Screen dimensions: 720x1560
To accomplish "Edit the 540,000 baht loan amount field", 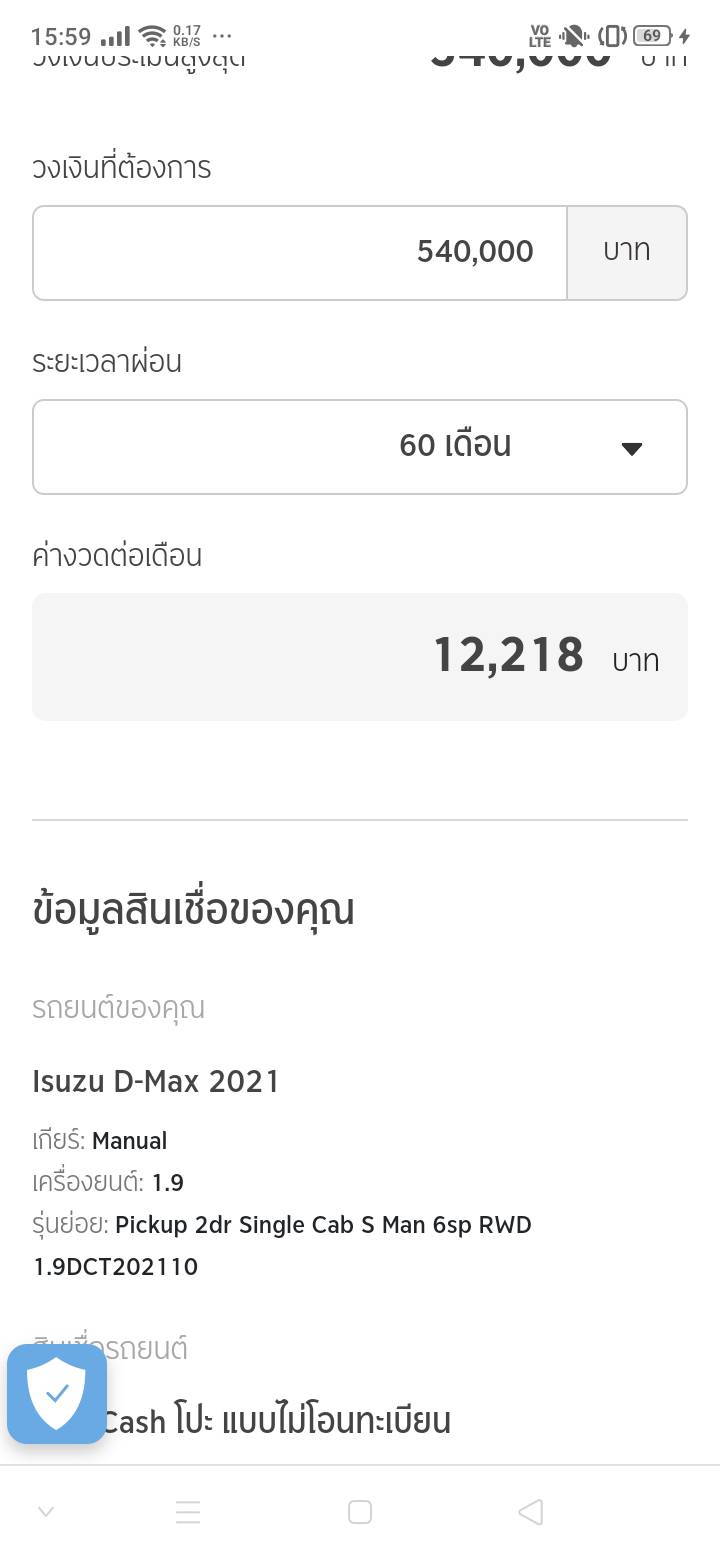I will tap(300, 252).
